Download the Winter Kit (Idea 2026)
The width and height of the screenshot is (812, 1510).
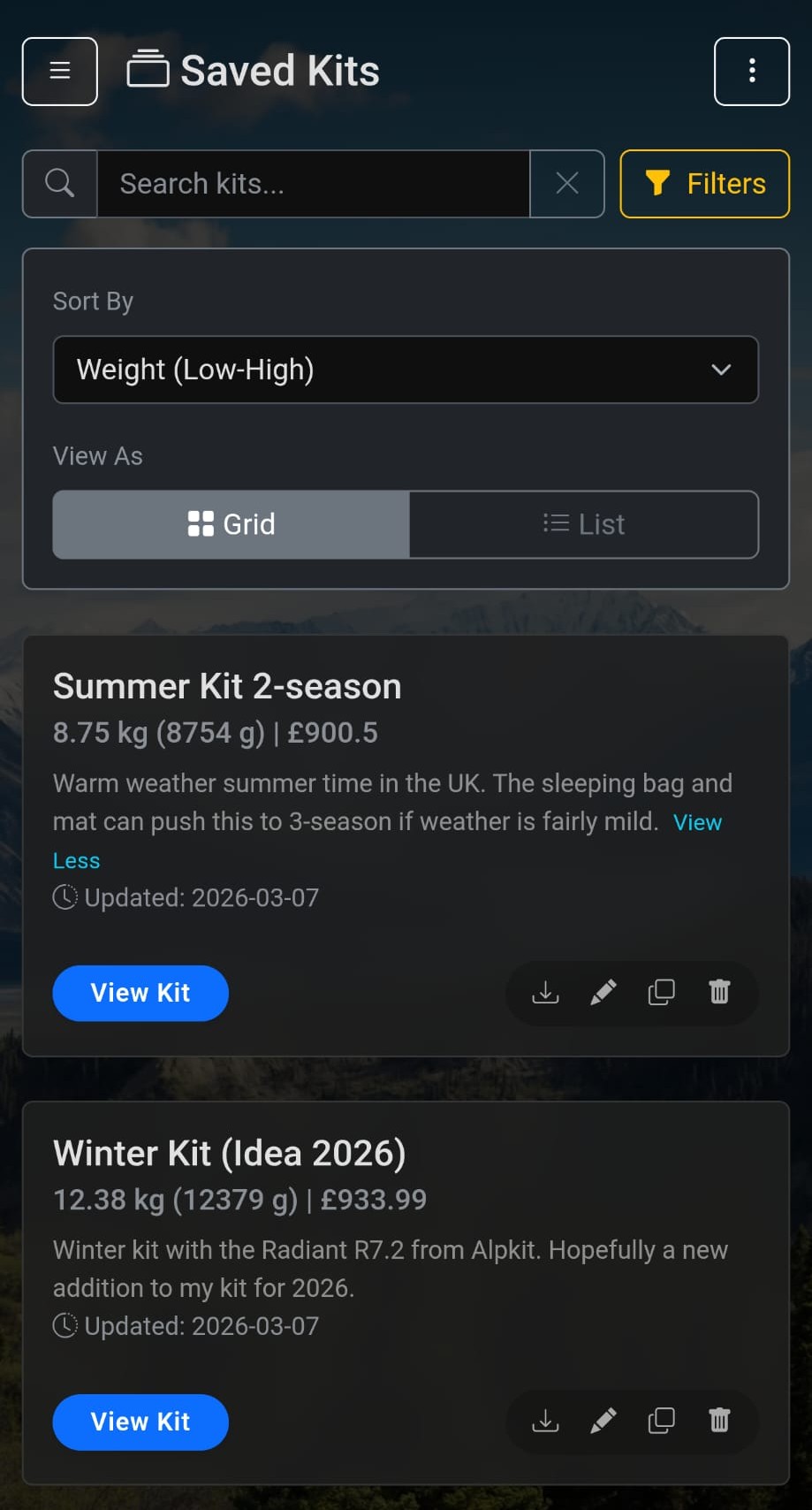pos(545,1422)
